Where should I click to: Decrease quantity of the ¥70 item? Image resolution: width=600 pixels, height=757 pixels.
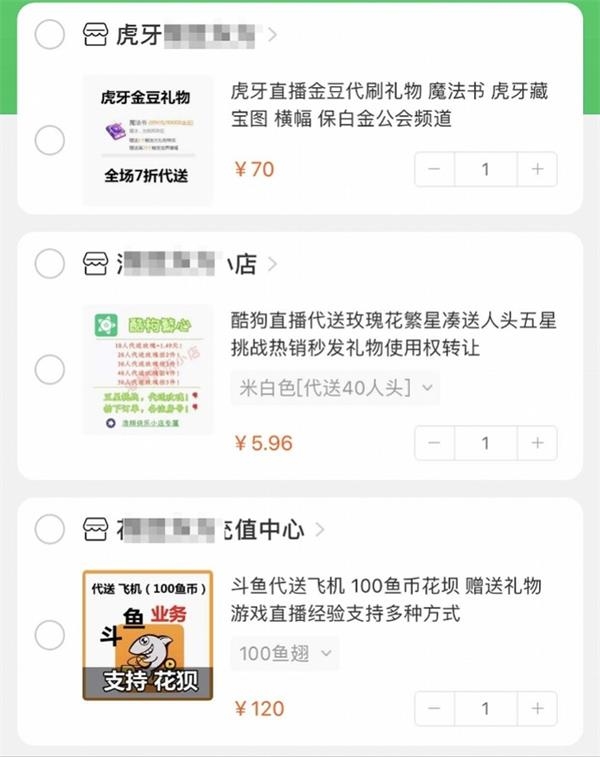[435, 170]
